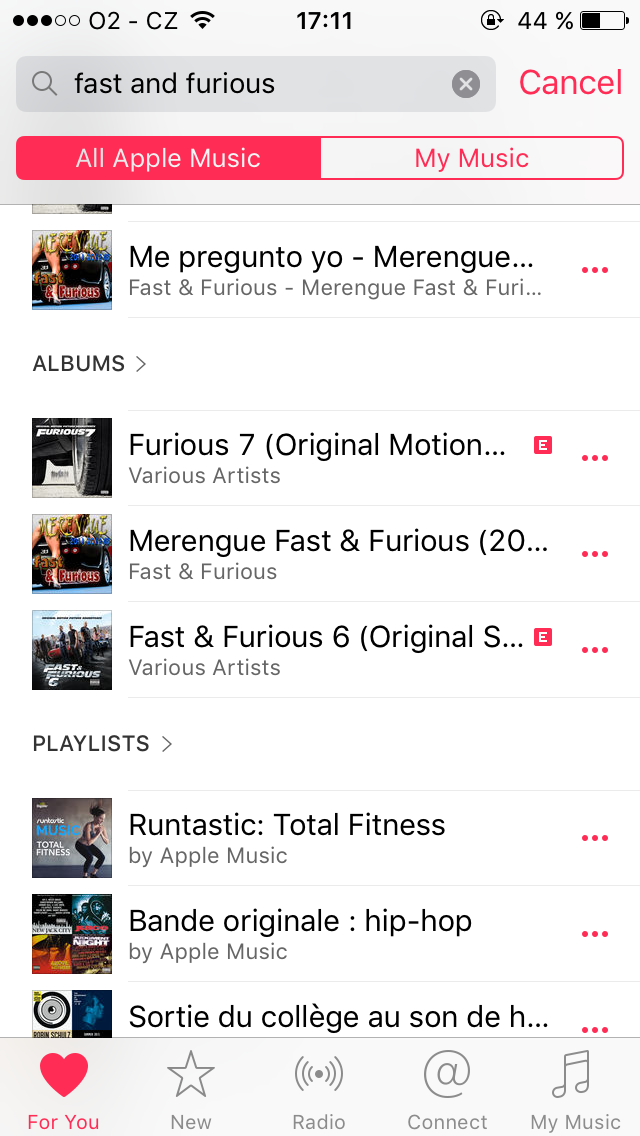The height and width of the screenshot is (1136, 640).
Task: Expand the Albums section
Action: (90, 364)
